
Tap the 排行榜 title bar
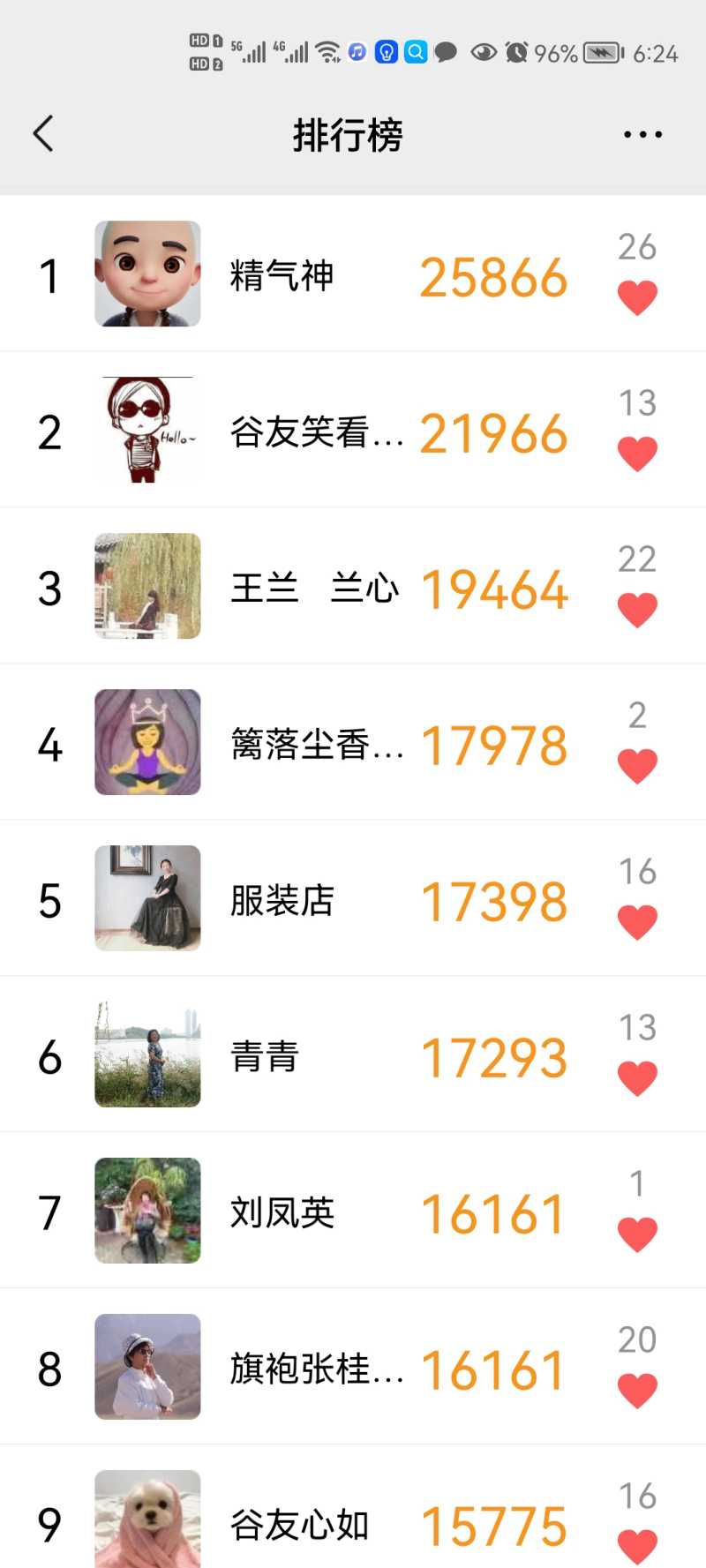coord(348,134)
